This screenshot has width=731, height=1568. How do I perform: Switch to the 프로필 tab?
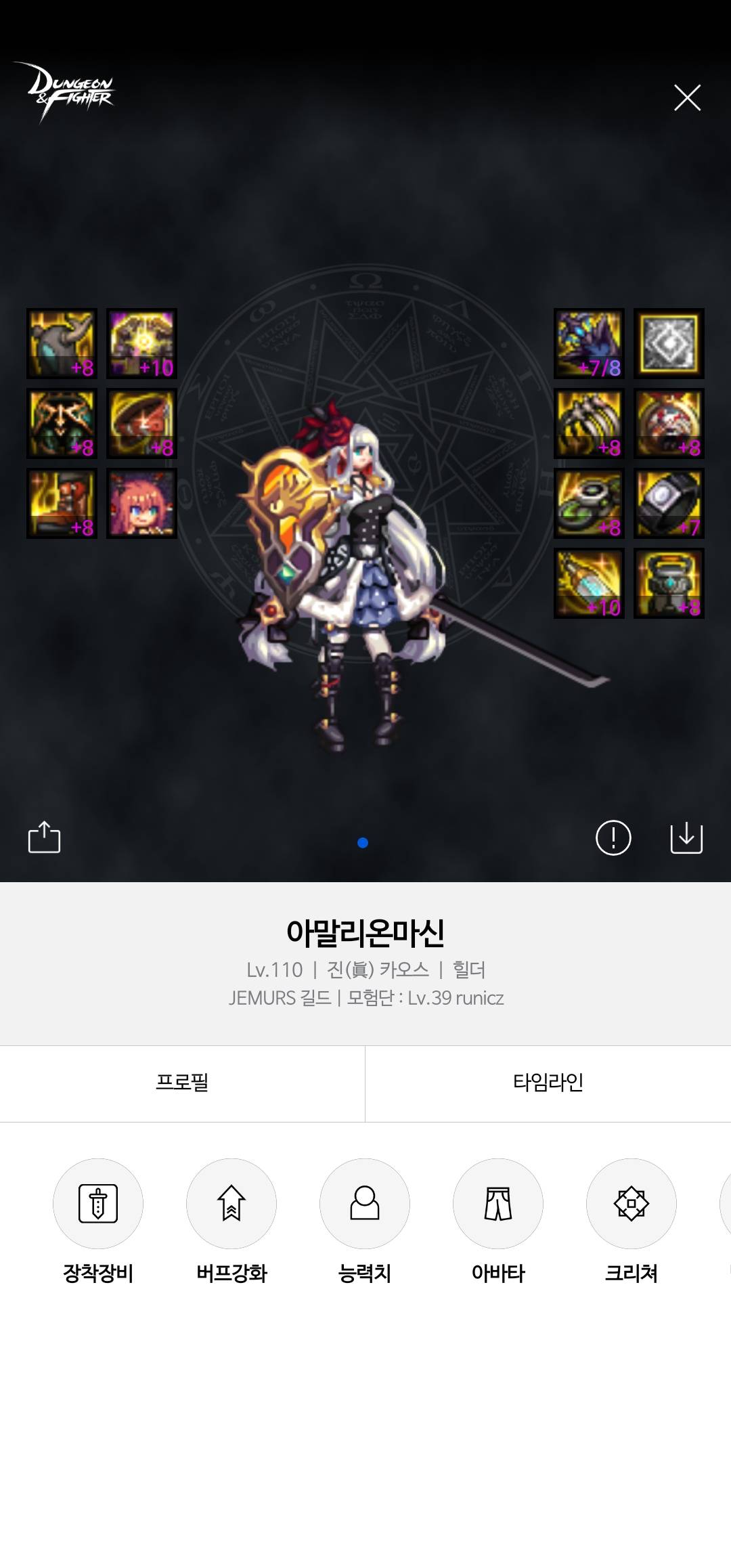182,1083
